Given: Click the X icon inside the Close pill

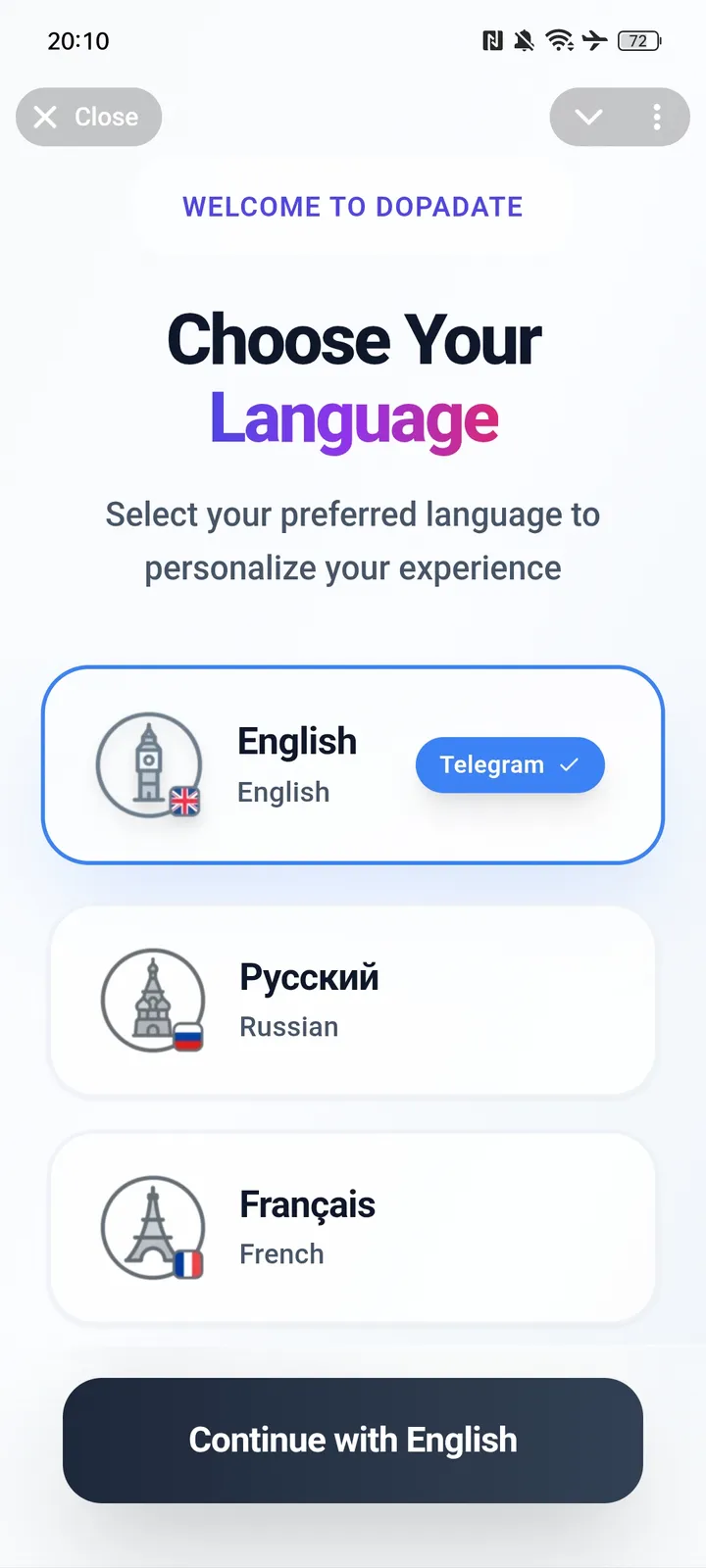Looking at the screenshot, I should pos(44,117).
